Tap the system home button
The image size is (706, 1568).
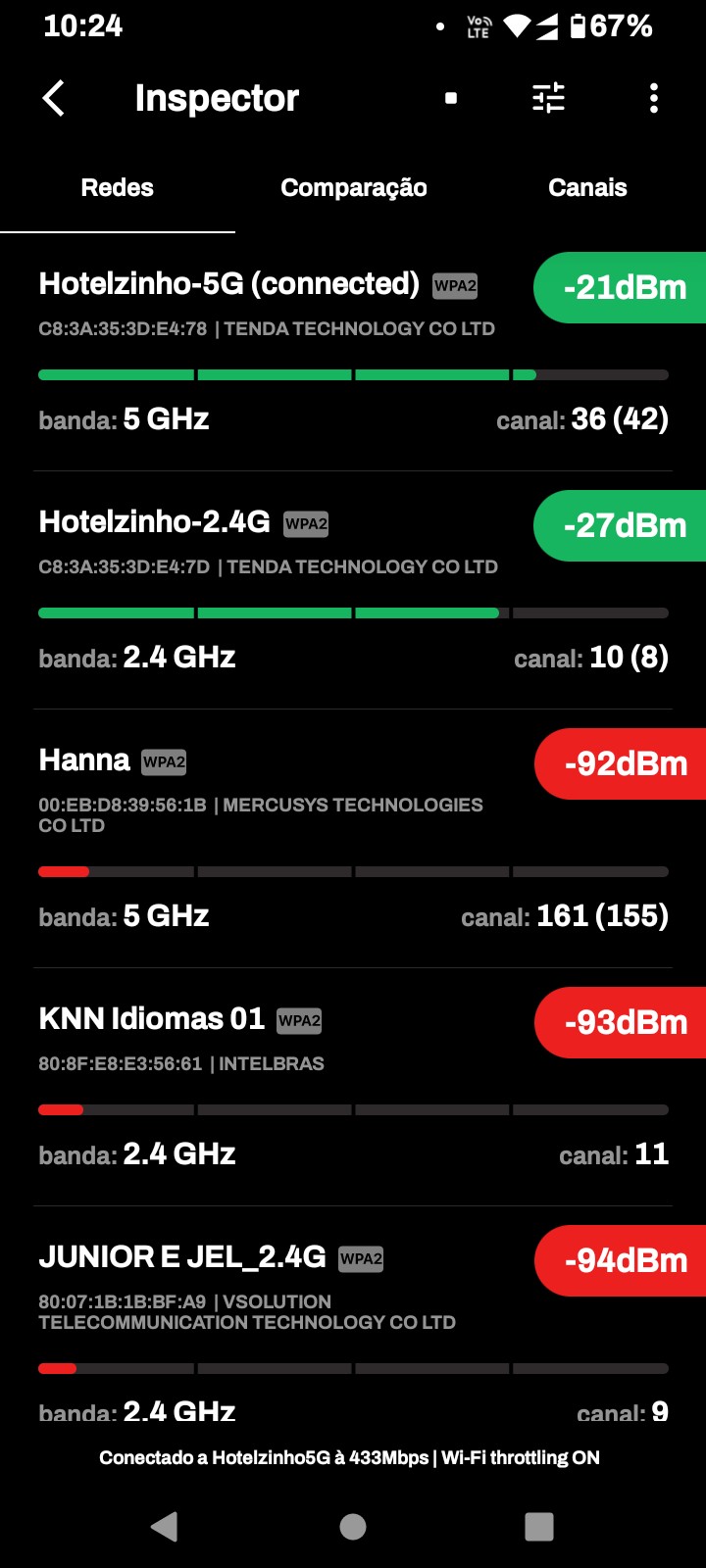pos(353,1526)
